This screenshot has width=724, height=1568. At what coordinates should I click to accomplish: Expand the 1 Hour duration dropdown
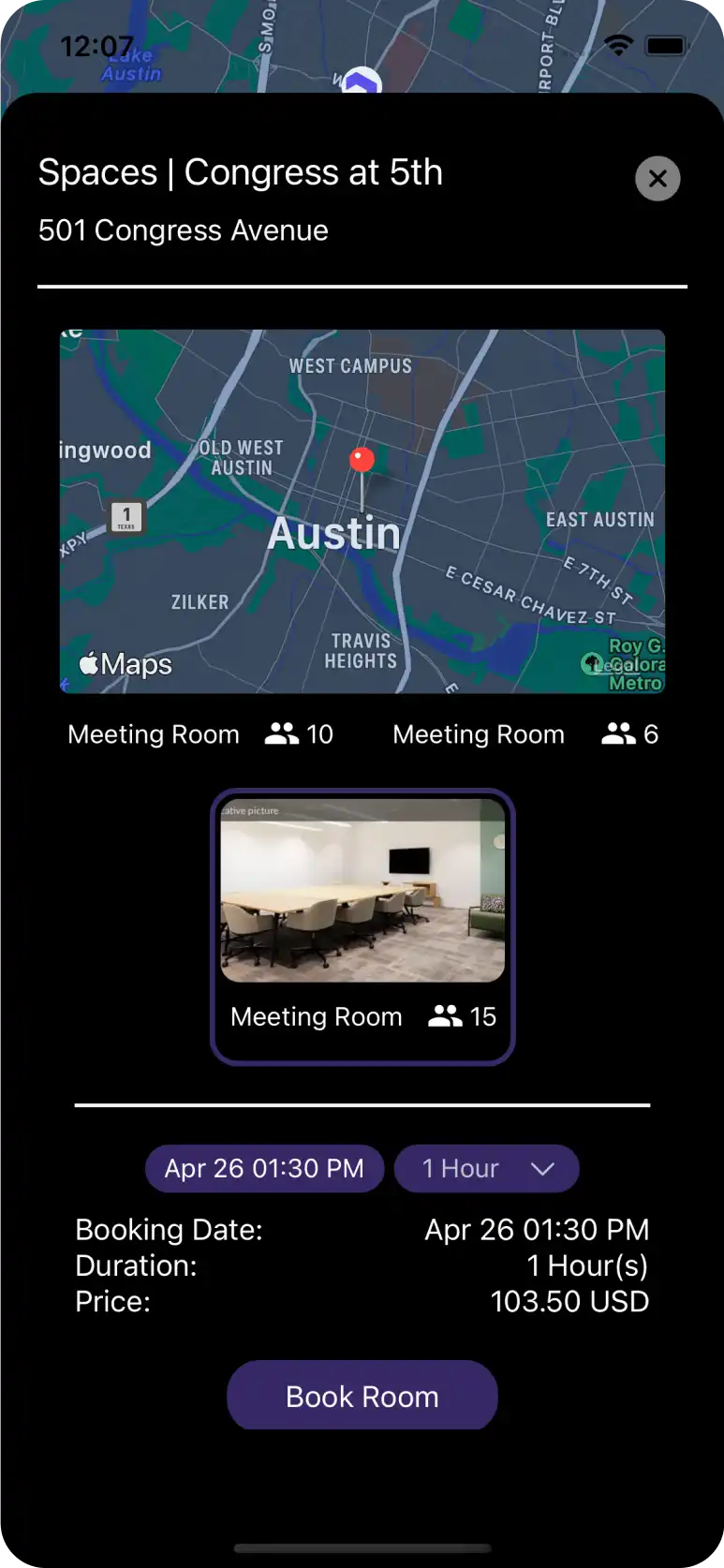pyautogui.click(x=486, y=1168)
